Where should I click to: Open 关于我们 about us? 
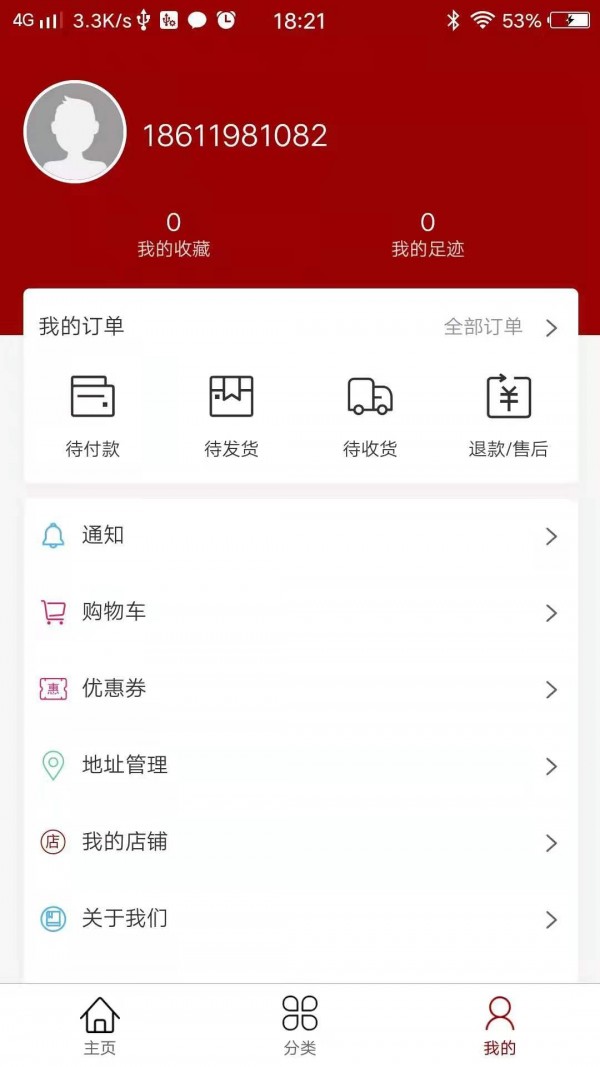pyautogui.click(x=300, y=919)
